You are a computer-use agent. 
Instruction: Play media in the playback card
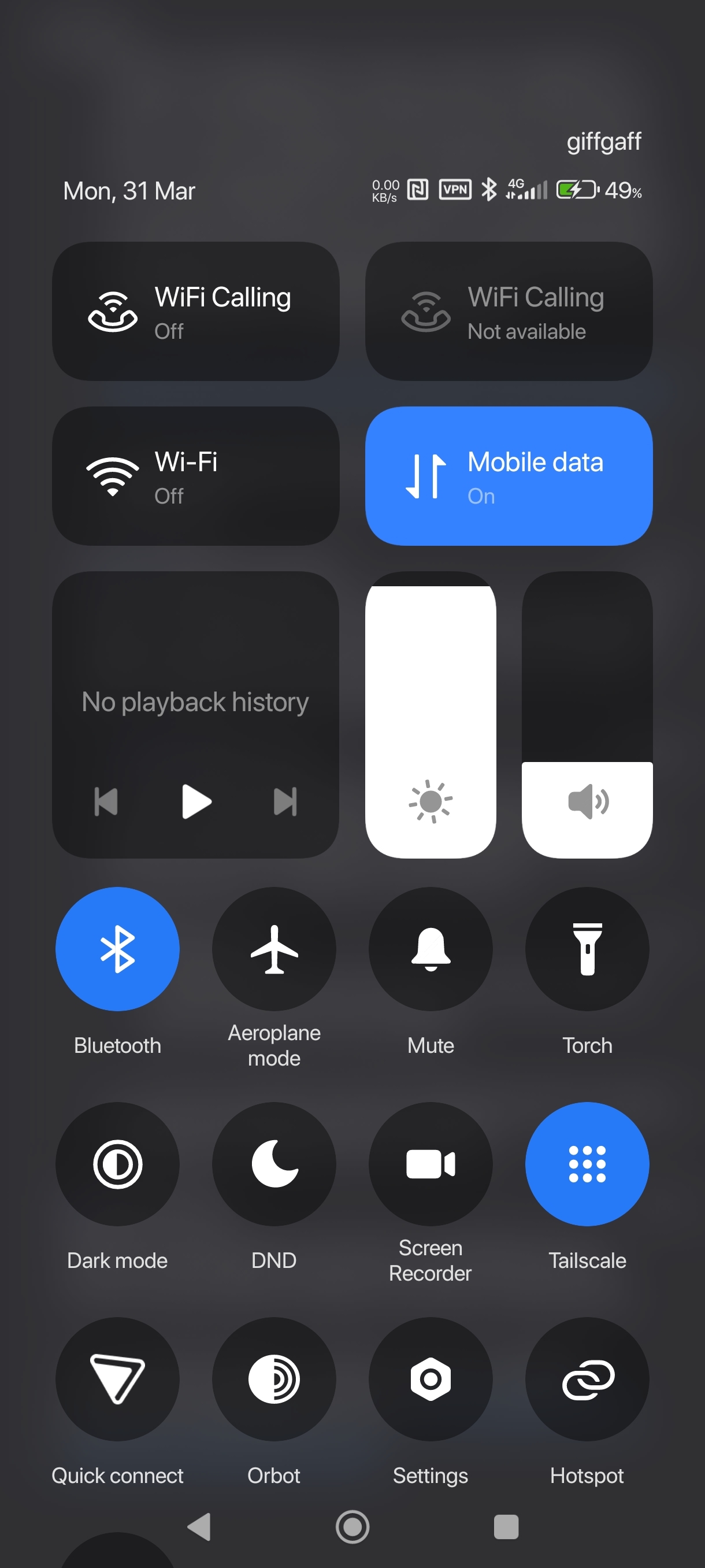(196, 801)
